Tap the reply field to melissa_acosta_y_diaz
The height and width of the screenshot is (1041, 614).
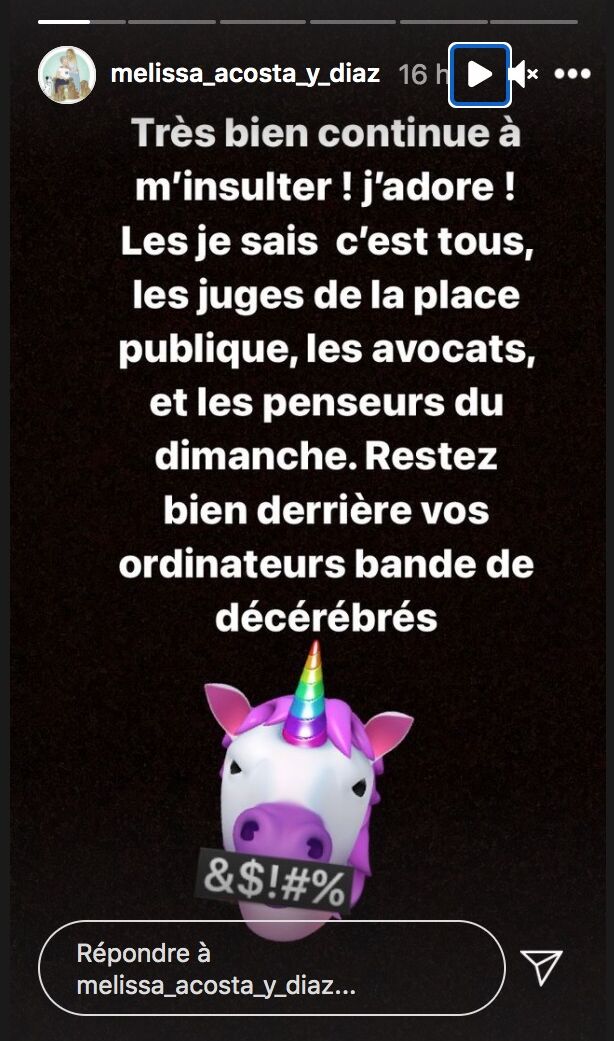pyautogui.click(x=271, y=968)
